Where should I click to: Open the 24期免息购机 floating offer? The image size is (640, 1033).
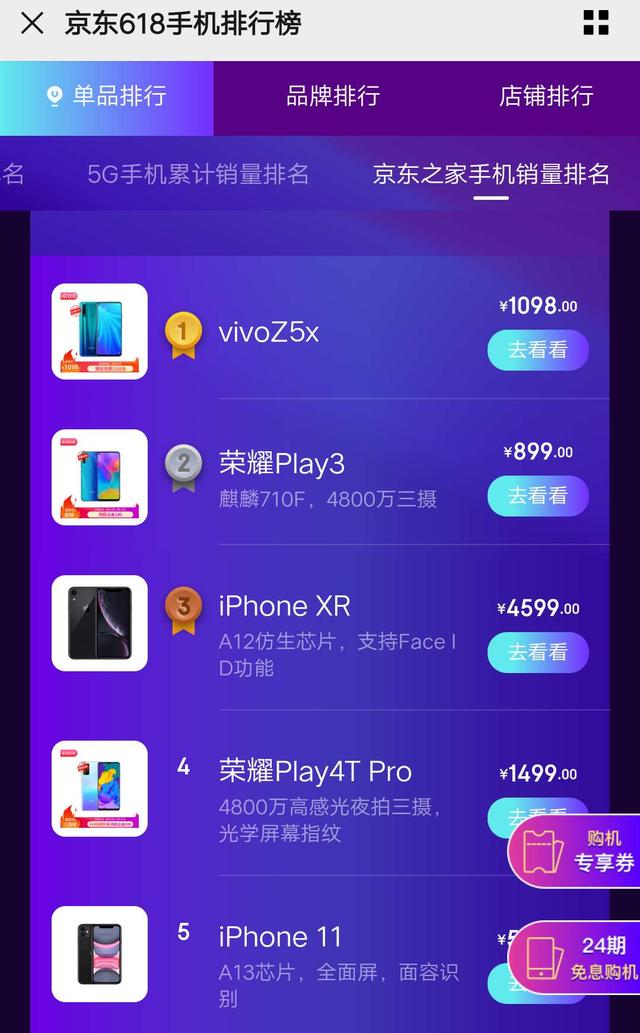pos(573,957)
